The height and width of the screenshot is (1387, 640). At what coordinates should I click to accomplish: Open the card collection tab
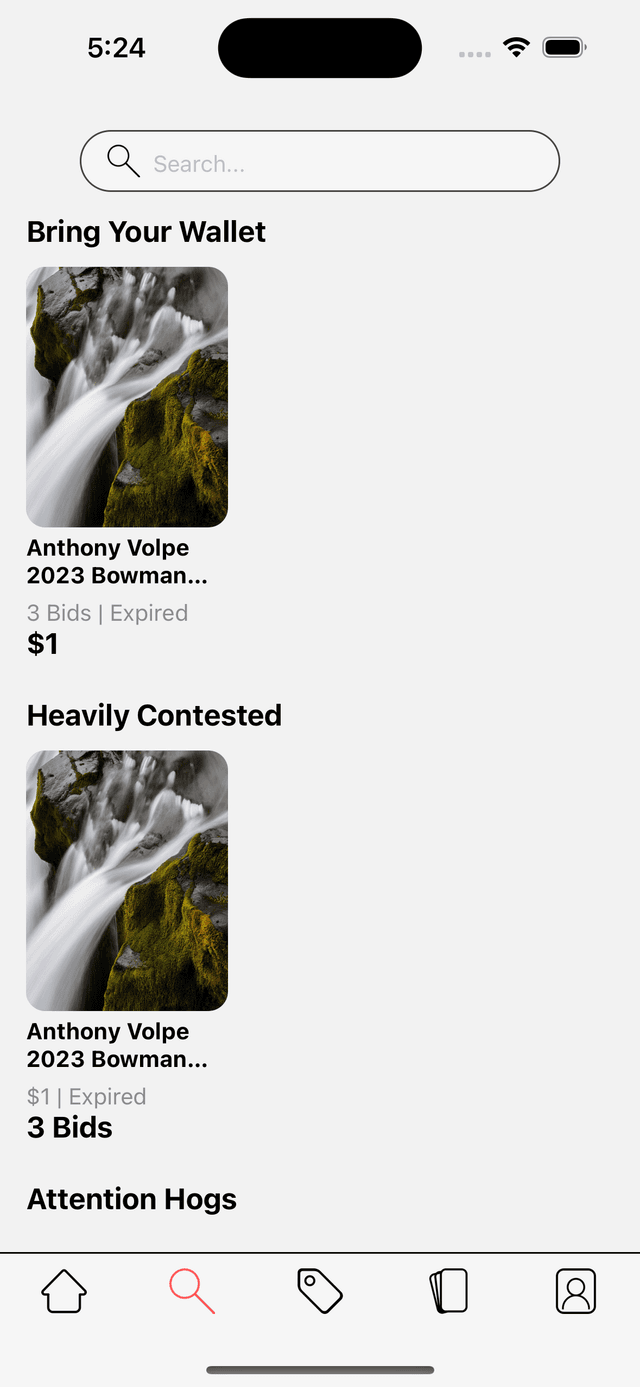click(x=448, y=1291)
